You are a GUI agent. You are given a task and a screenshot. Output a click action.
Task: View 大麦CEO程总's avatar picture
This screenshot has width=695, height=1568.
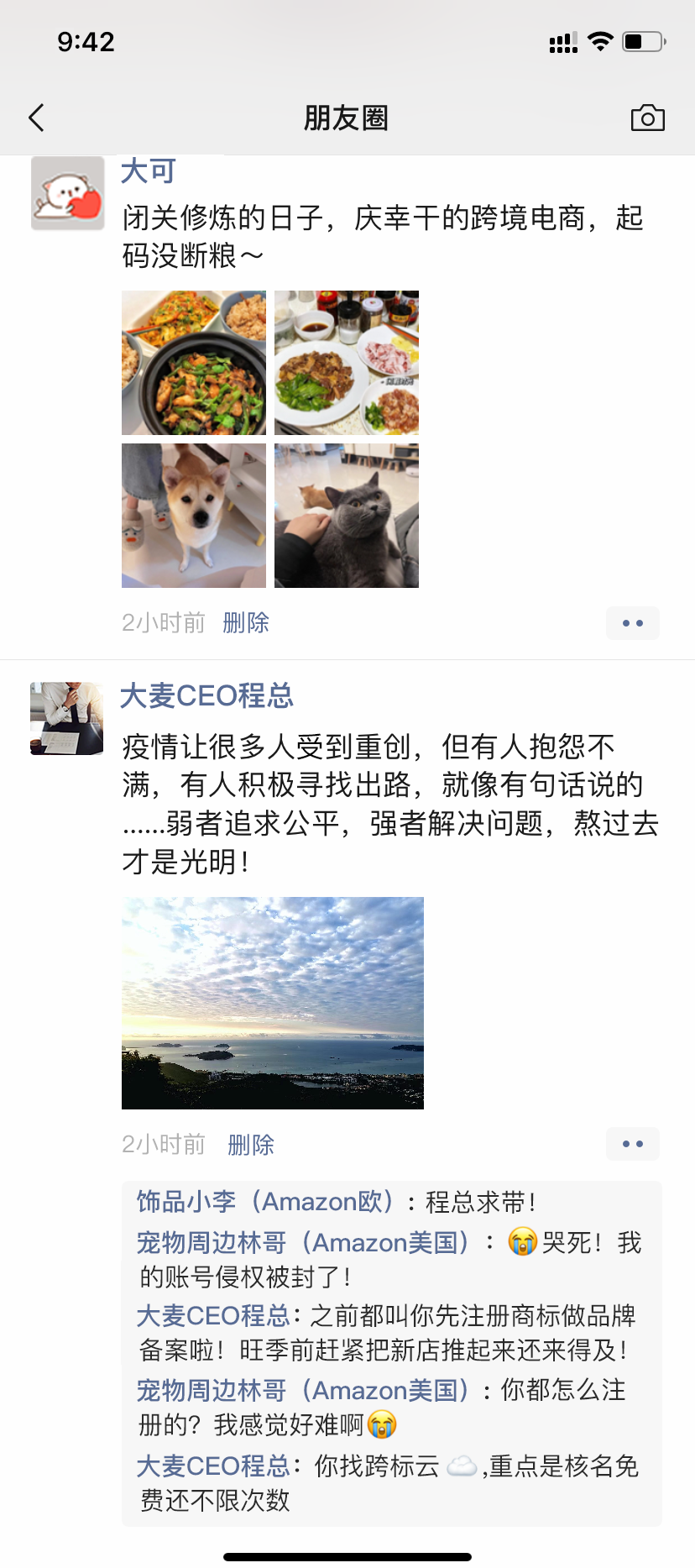[66, 719]
